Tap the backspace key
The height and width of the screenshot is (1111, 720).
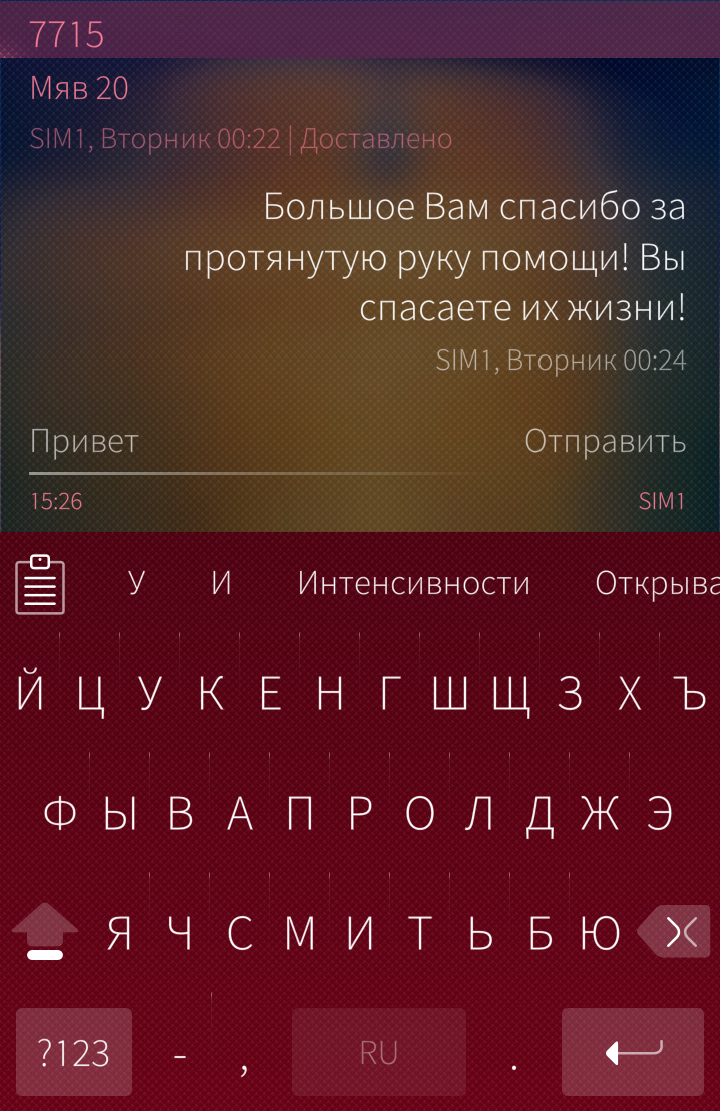pyautogui.click(x=677, y=932)
